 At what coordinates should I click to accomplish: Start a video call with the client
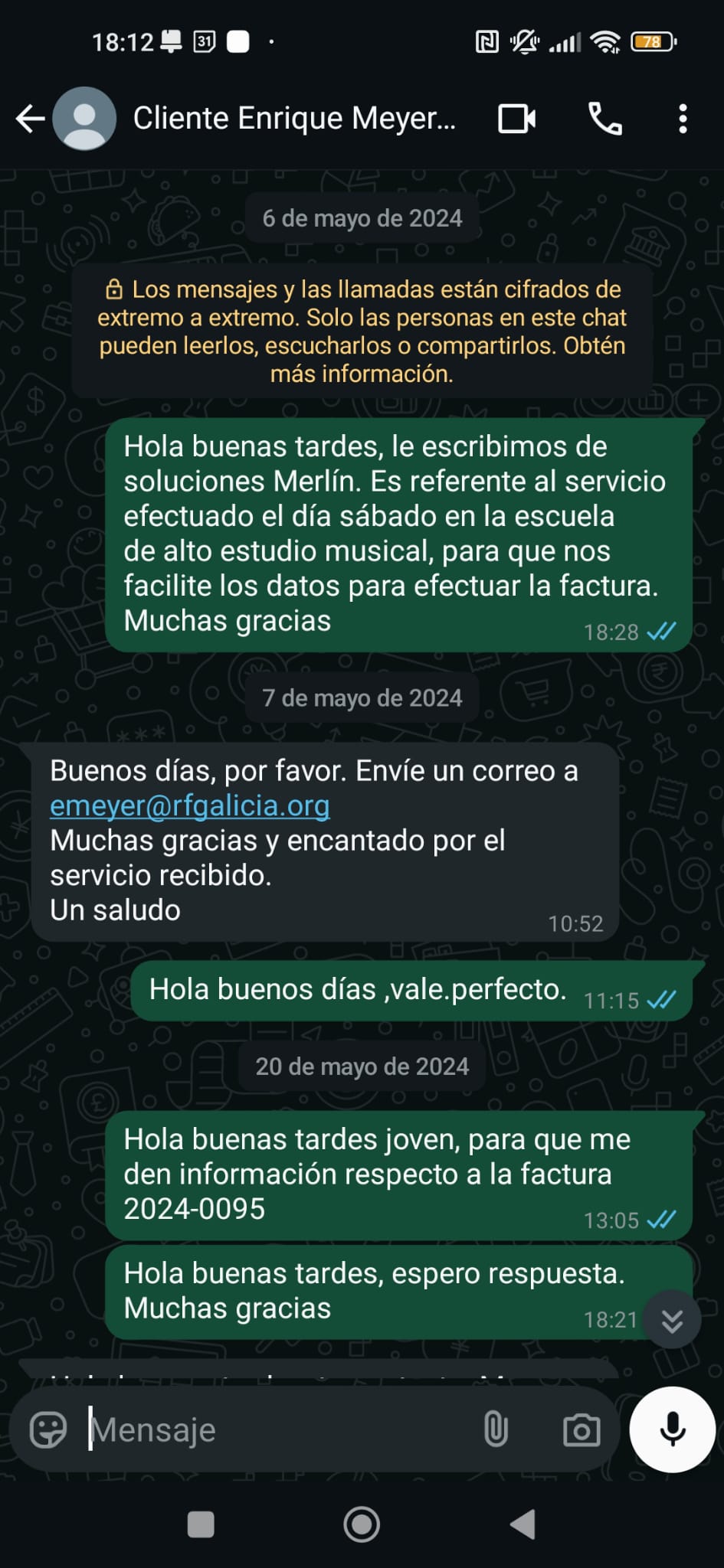coord(516,119)
